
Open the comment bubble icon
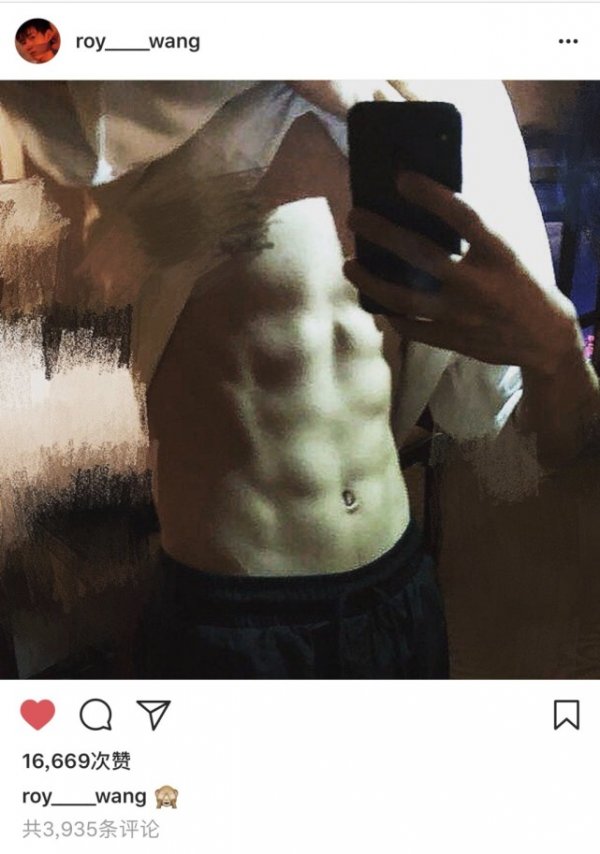pos(96,714)
